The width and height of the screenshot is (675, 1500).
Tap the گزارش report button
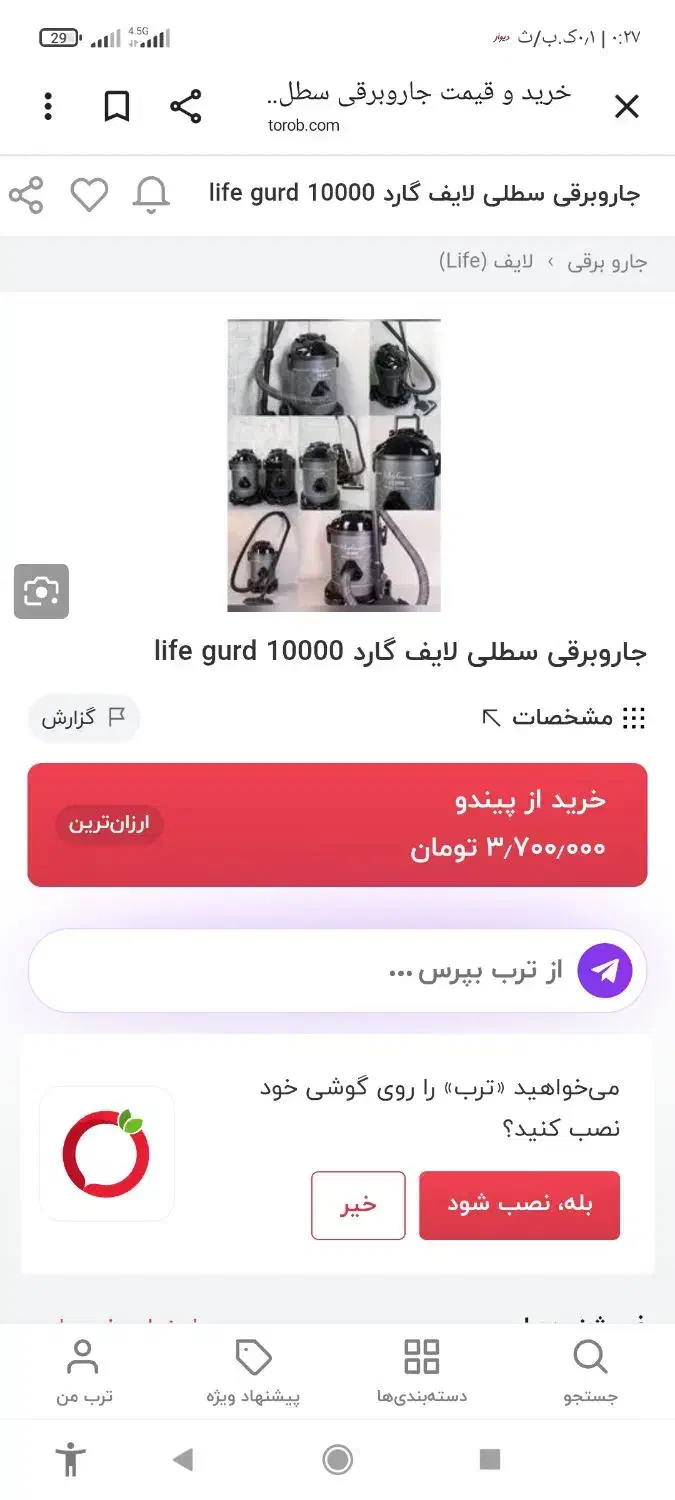[83, 717]
